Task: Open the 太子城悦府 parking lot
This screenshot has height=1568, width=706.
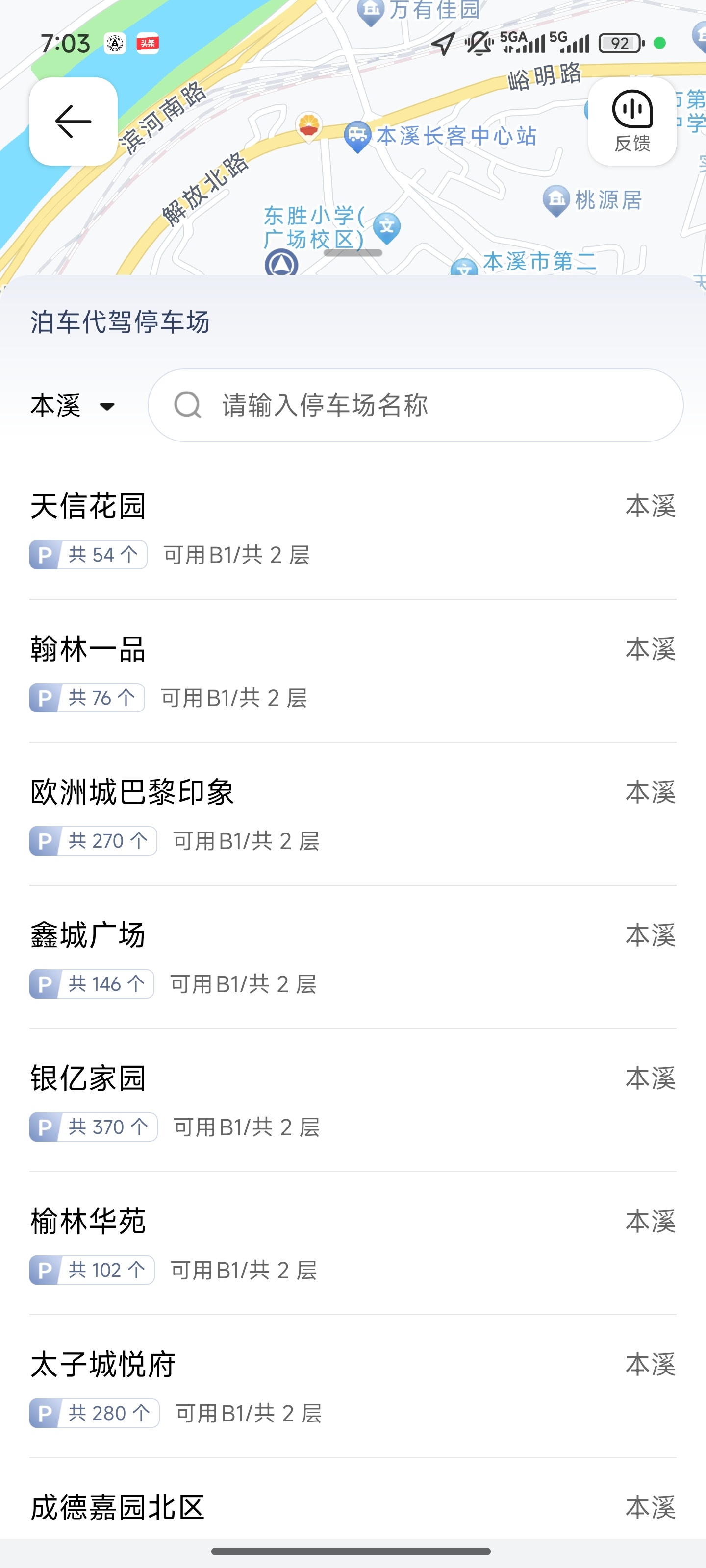Action: [353, 1387]
